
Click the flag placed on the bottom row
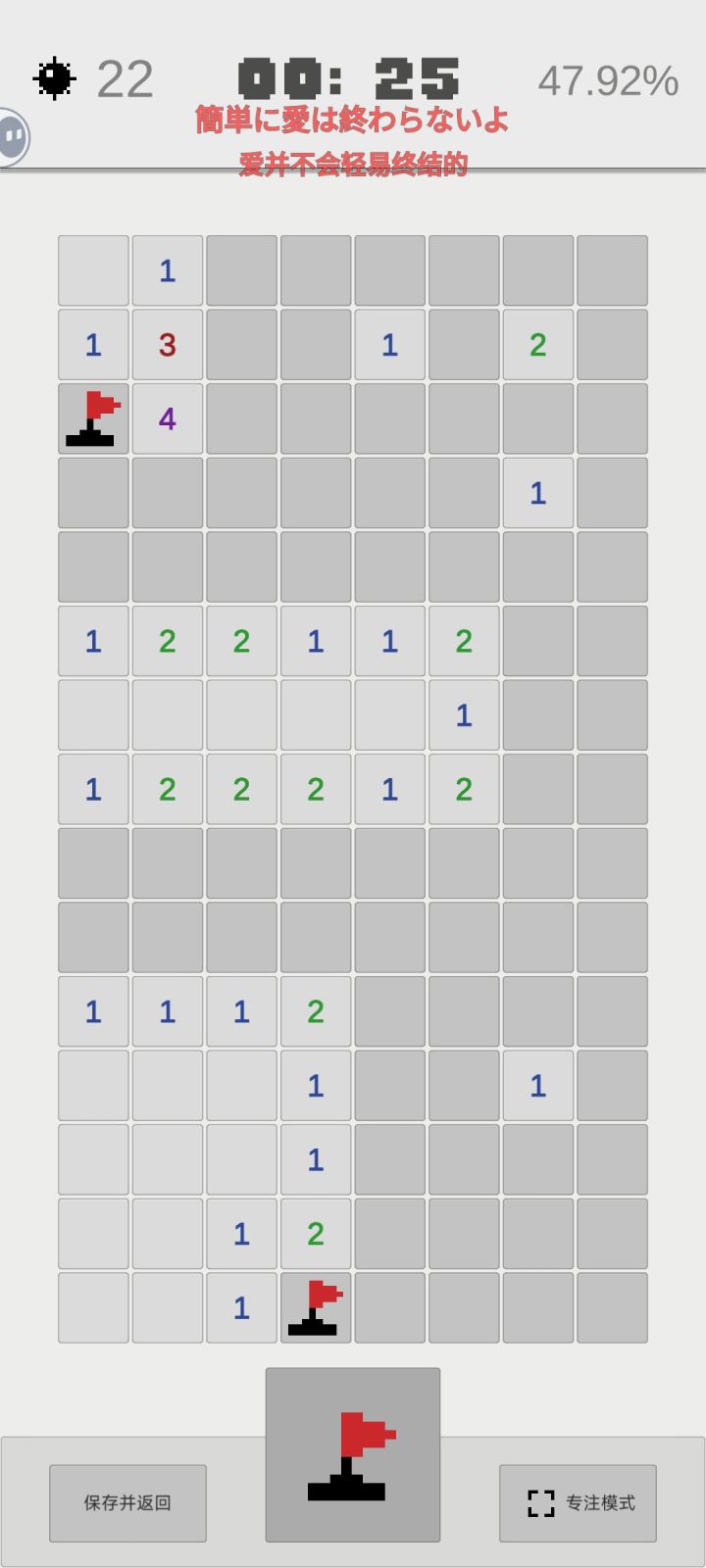click(x=316, y=1307)
